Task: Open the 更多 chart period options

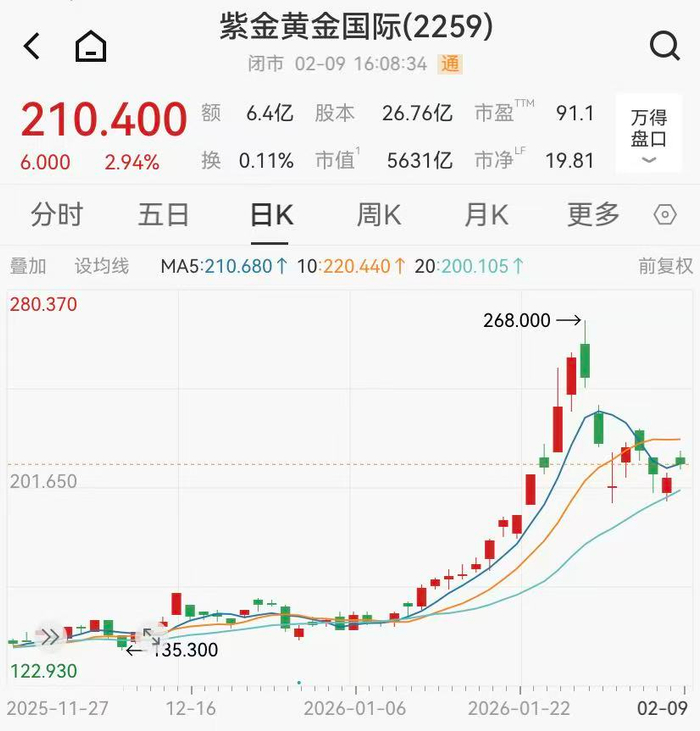Action: pyautogui.click(x=593, y=214)
